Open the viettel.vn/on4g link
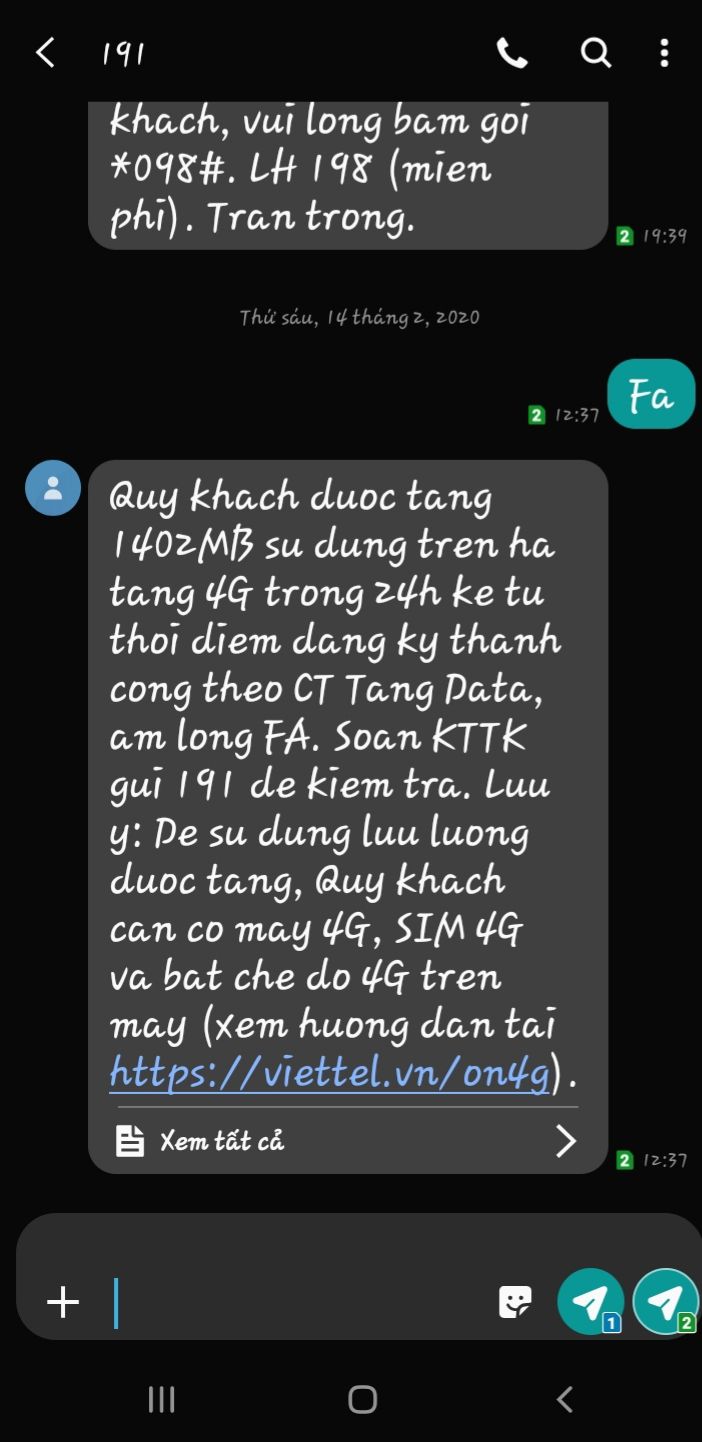The image size is (702, 1442). [330, 1073]
